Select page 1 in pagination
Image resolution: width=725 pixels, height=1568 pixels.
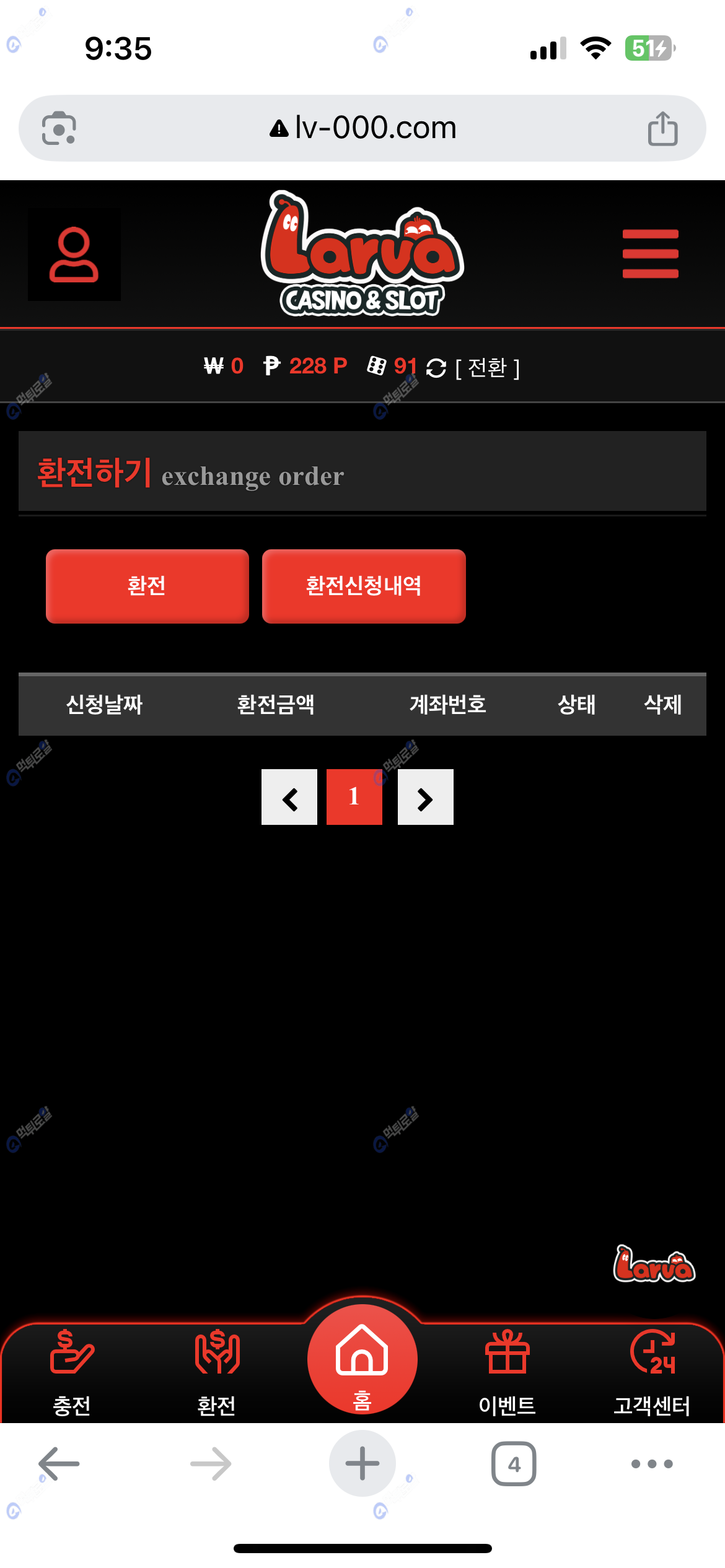[x=354, y=797]
